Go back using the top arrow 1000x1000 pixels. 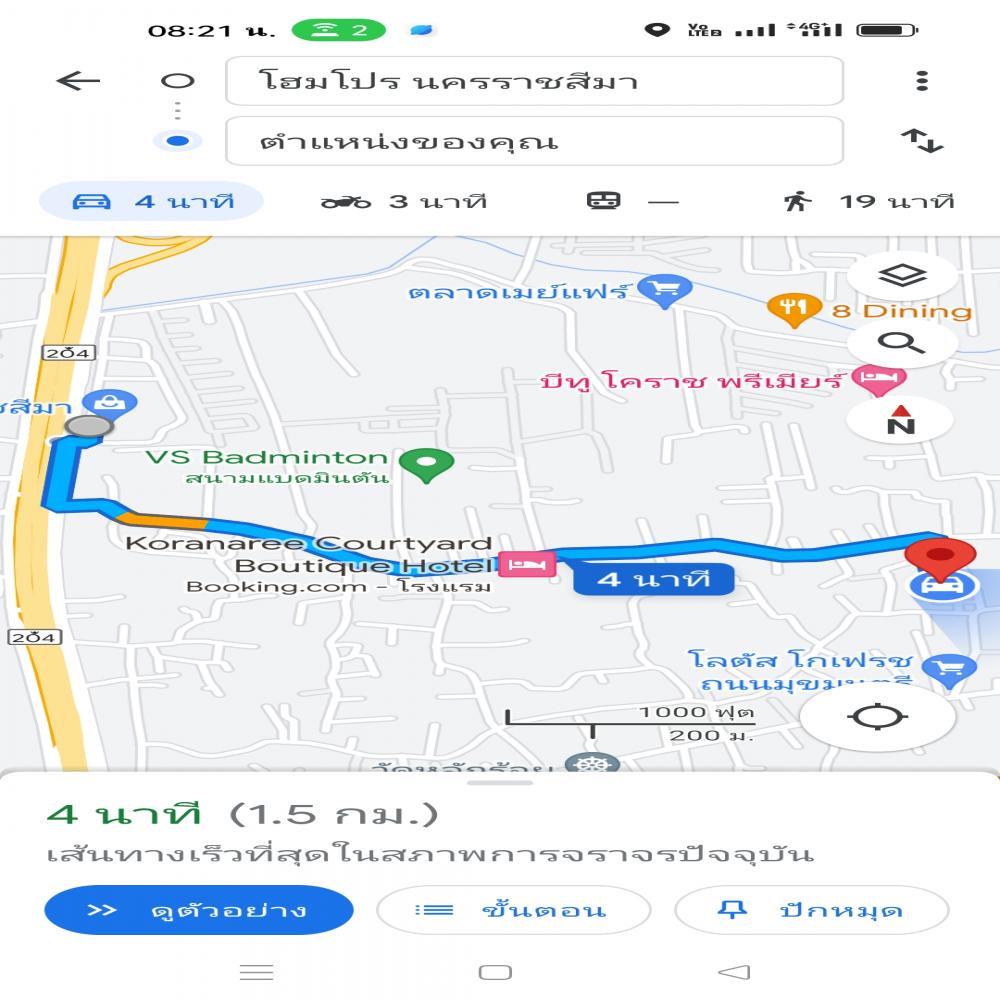coord(78,81)
